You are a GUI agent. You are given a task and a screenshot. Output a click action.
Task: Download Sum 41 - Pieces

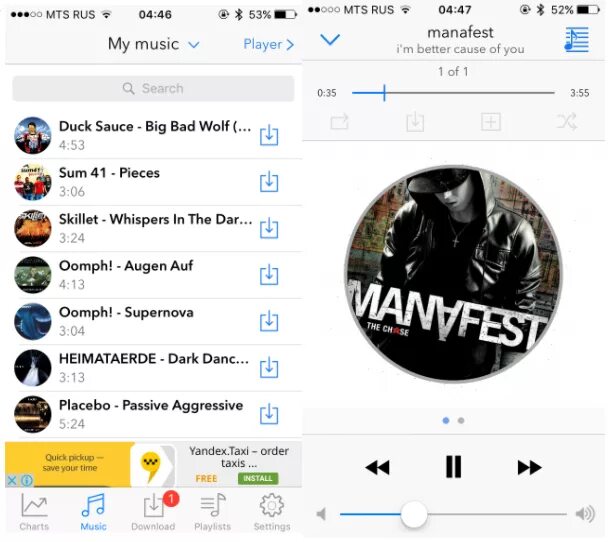(268, 182)
